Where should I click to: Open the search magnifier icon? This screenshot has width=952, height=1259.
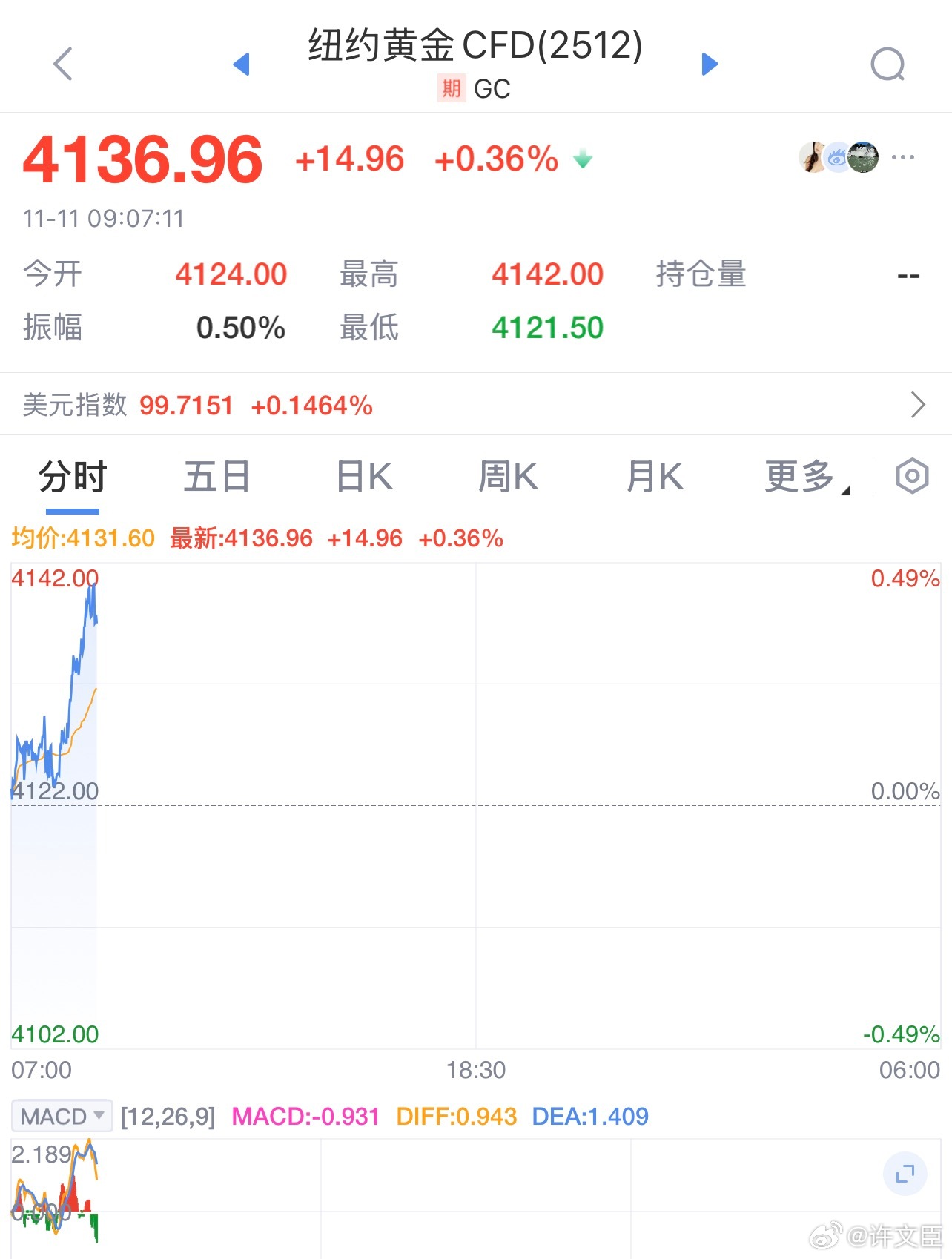(x=887, y=65)
